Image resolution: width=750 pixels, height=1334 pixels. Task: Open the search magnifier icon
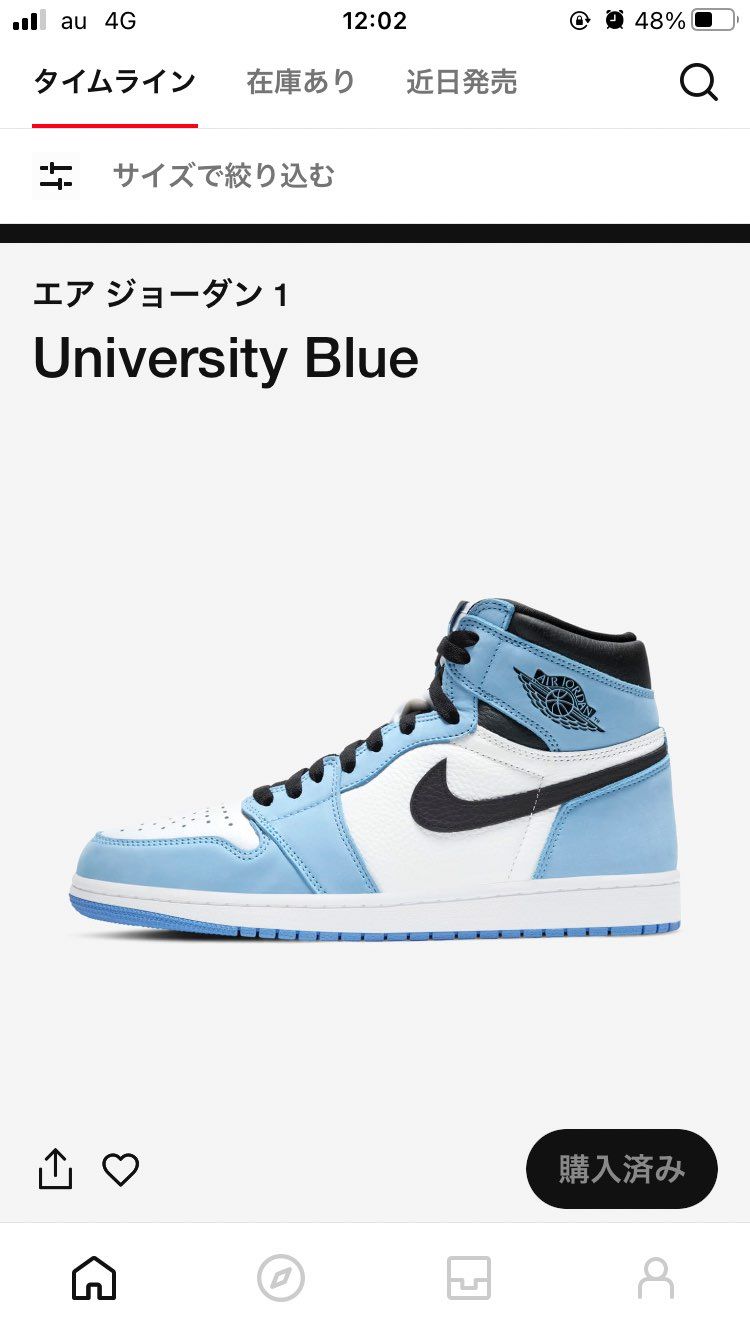699,82
